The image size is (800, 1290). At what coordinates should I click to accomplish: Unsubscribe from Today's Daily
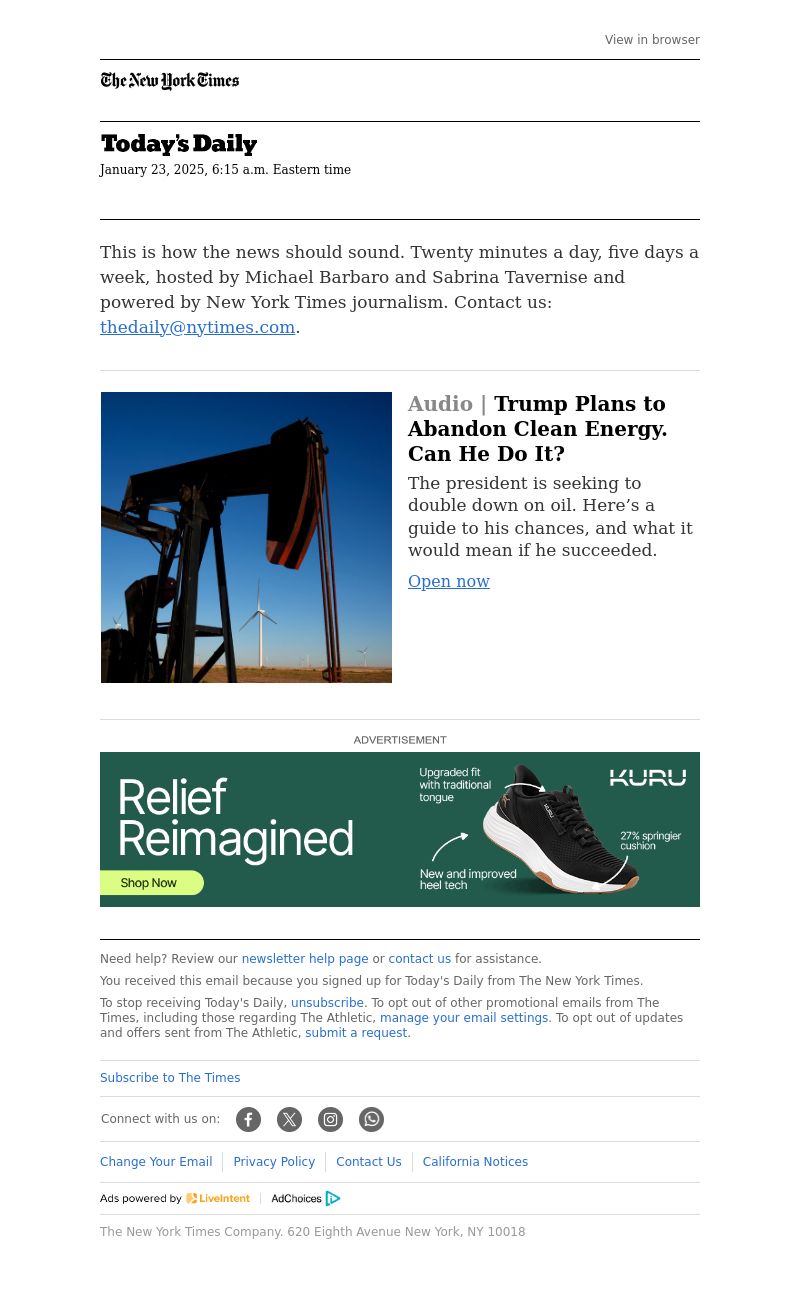327,1003
